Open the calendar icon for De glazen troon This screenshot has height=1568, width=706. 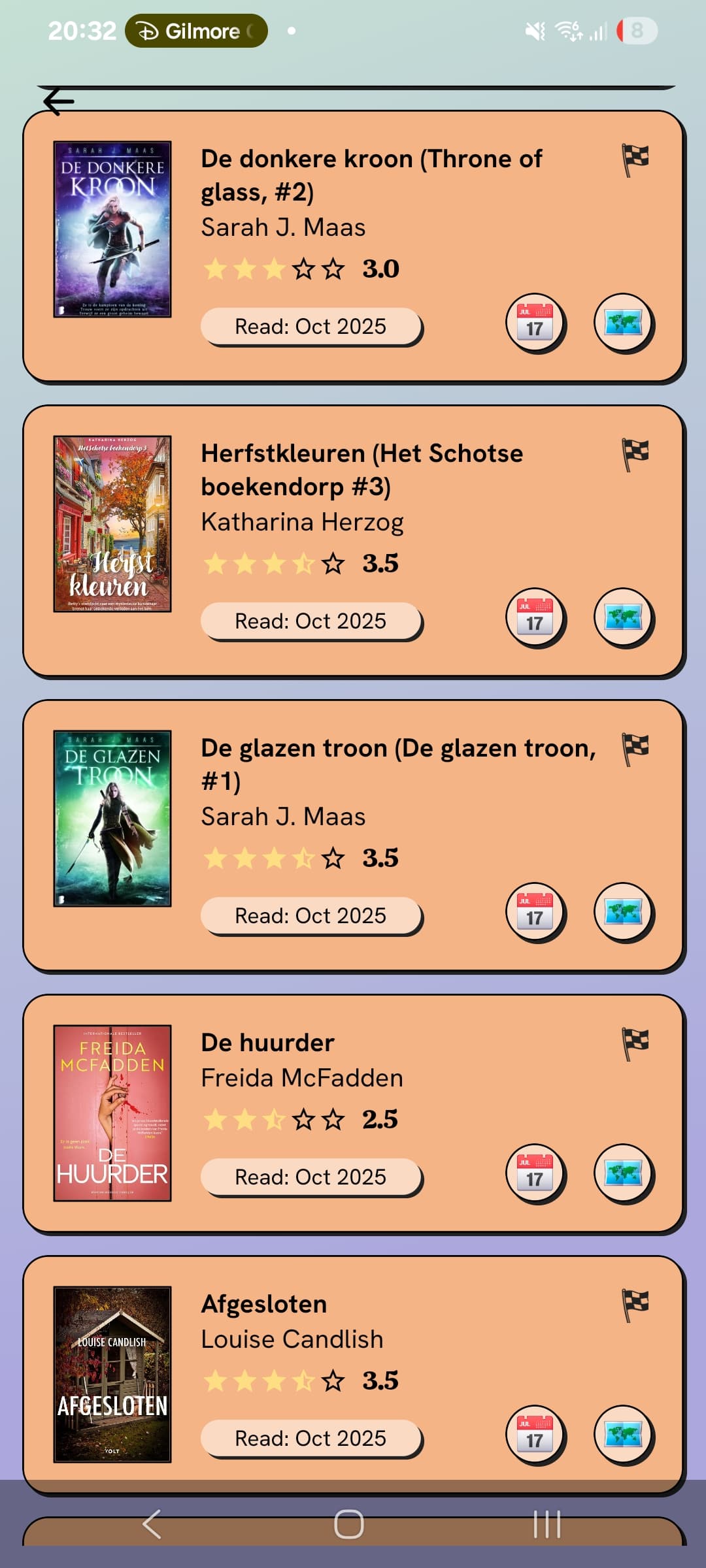(535, 912)
